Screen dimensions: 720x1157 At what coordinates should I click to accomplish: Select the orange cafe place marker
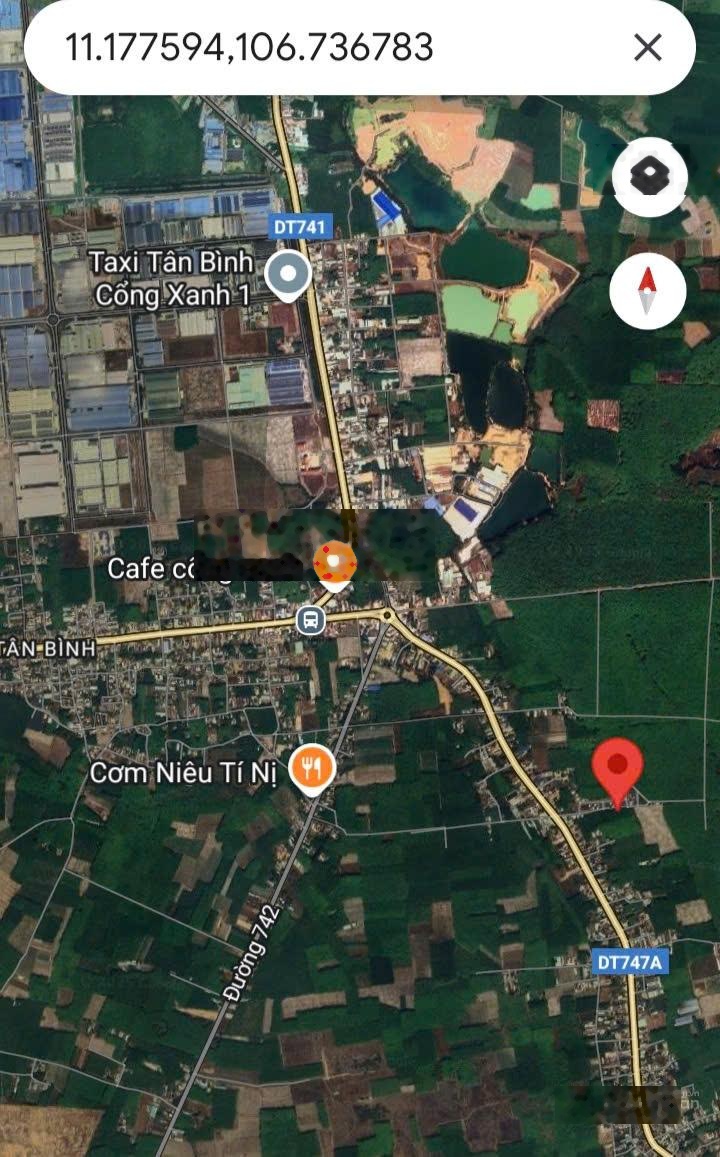coord(336,562)
